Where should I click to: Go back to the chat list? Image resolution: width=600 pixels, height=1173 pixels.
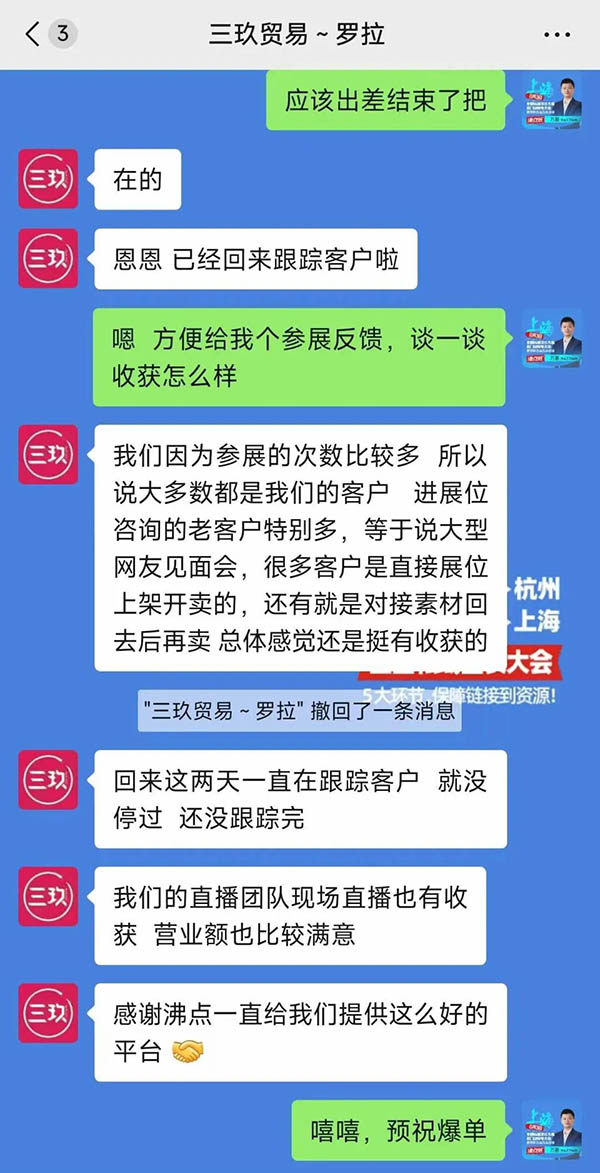click(34, 35)
